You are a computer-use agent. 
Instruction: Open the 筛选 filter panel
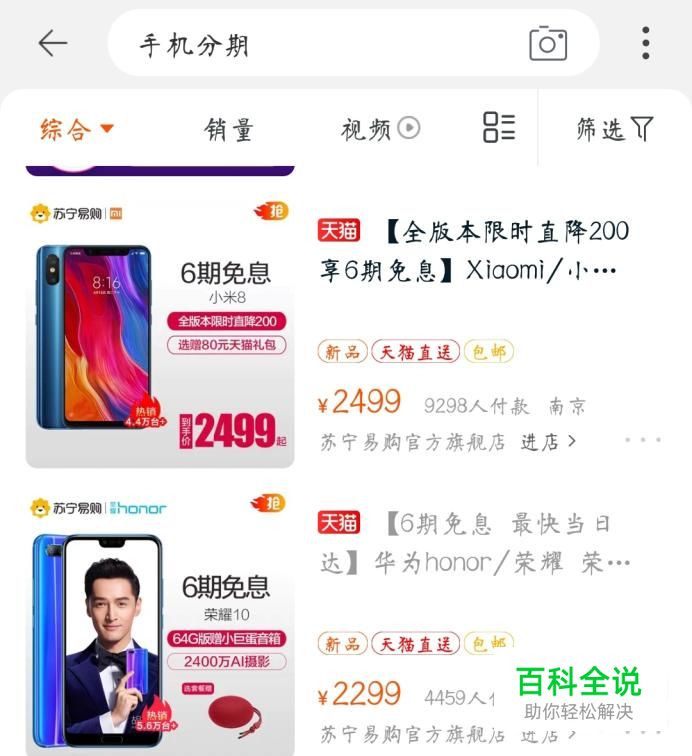(x=614, y=128)
